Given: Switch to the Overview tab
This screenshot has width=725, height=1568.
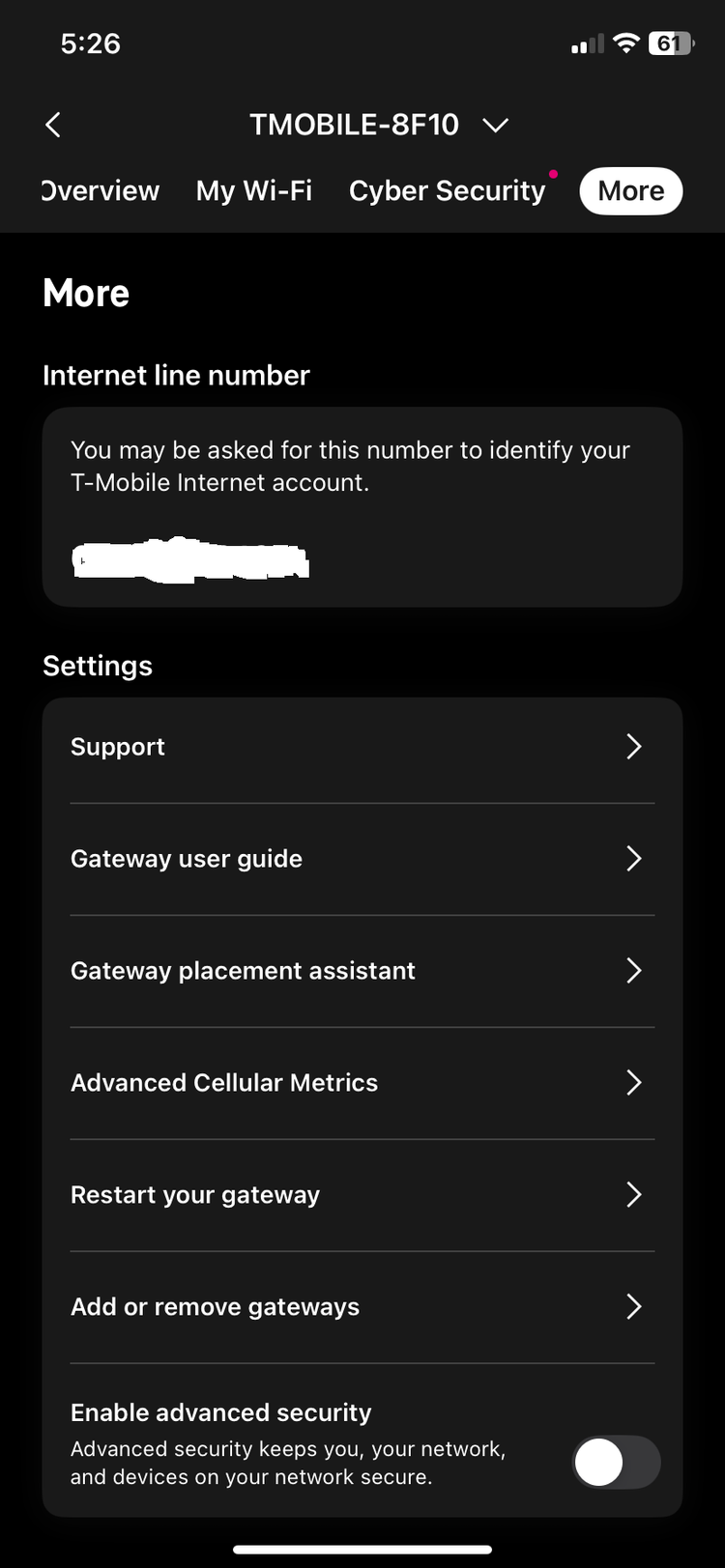Looking at the screenshot, I should click(x=100, y=190).
